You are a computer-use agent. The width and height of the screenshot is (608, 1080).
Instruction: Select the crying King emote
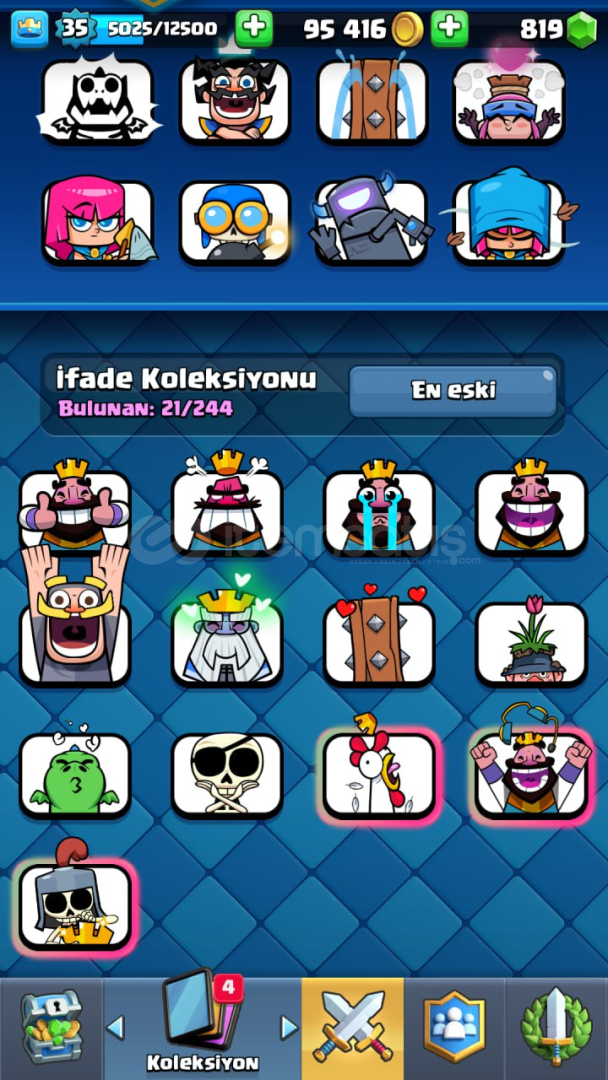(379, 508)
